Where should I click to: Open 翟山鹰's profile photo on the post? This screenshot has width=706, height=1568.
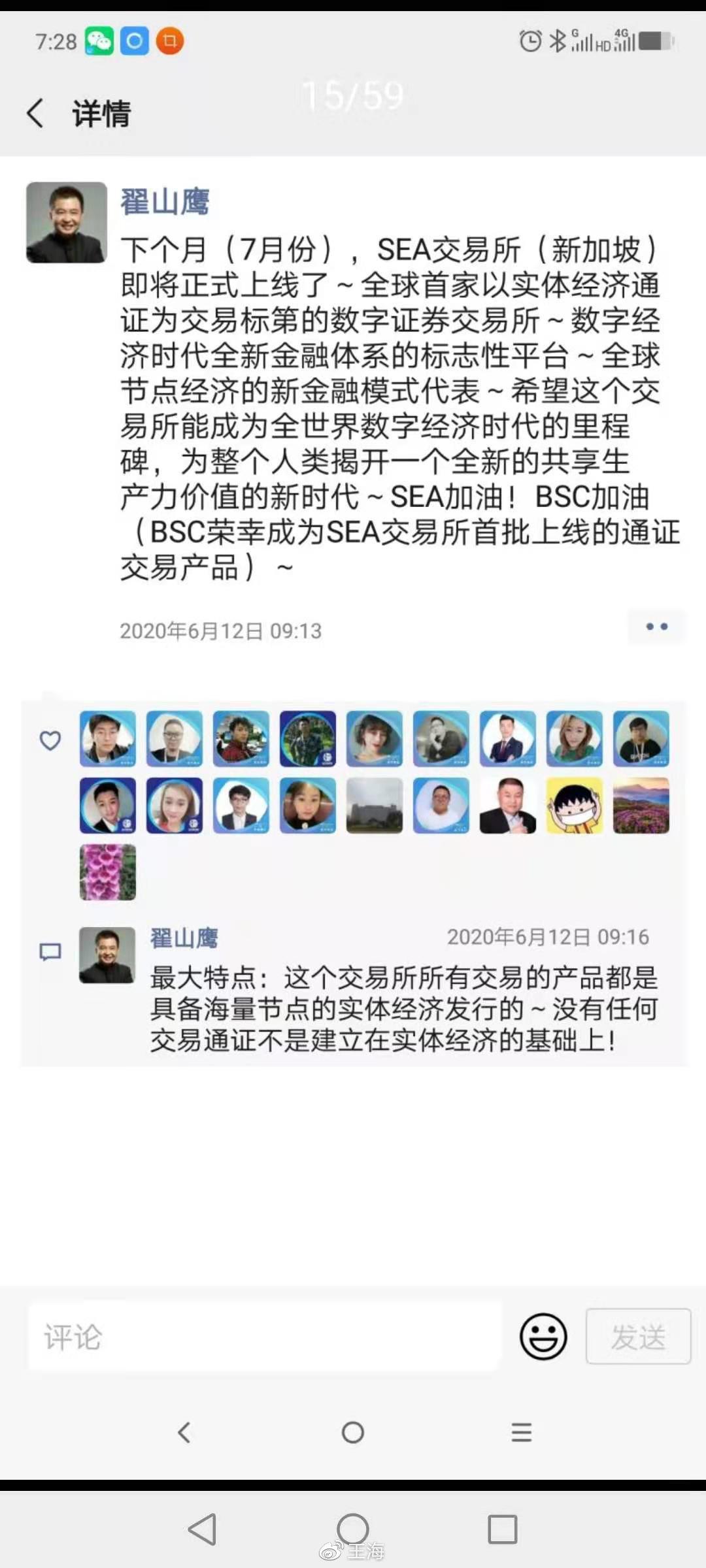66,222
